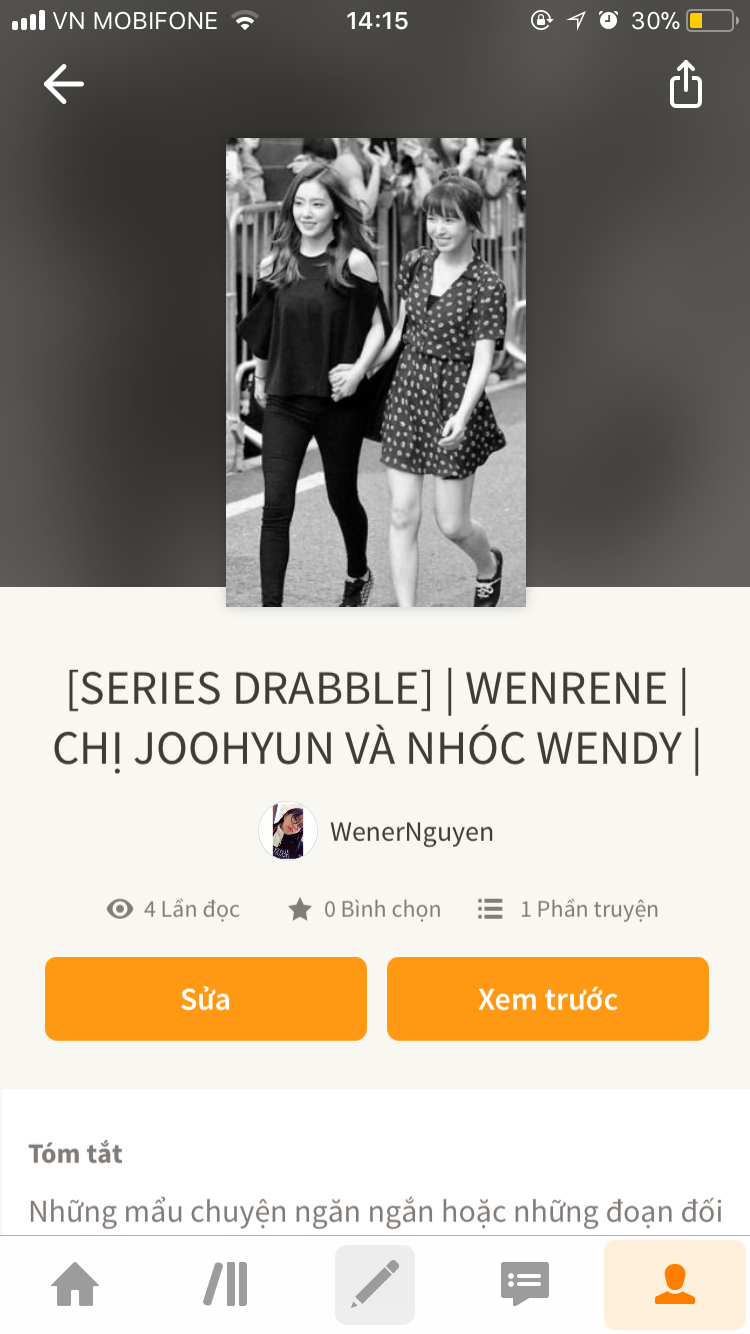Share this story
750x1334 pixels.
[x=686, y=84]
